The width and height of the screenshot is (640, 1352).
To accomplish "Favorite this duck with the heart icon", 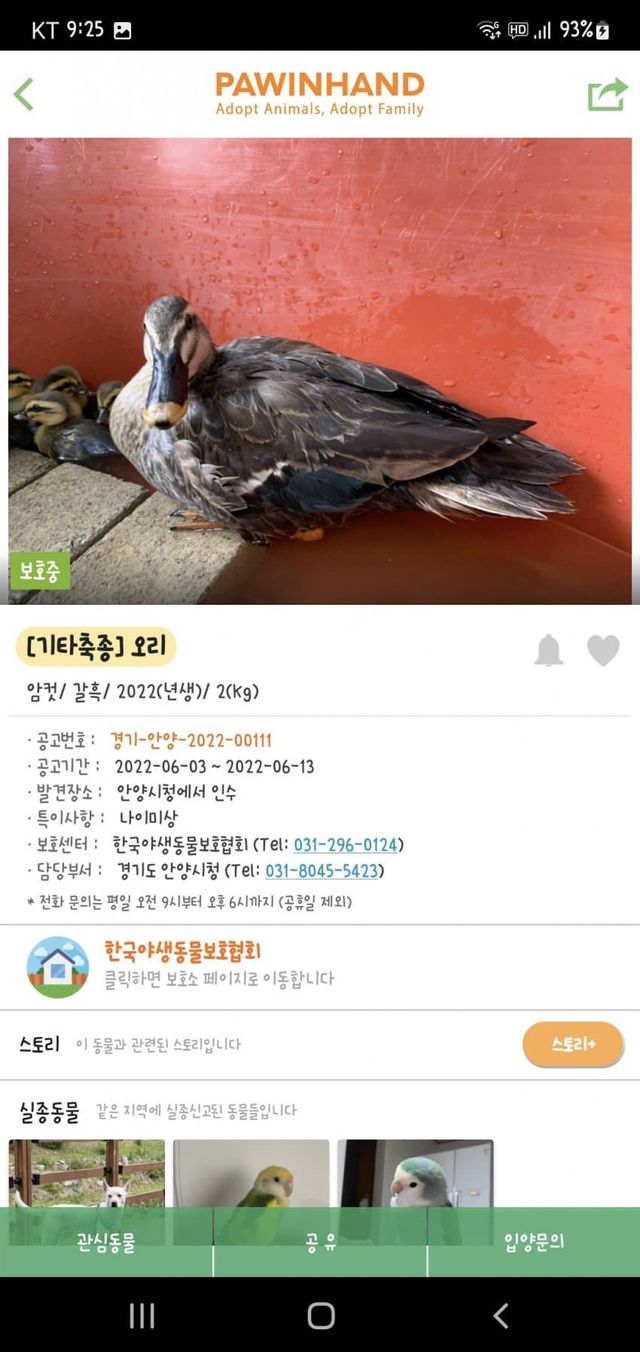I will [x=603, y=651].
